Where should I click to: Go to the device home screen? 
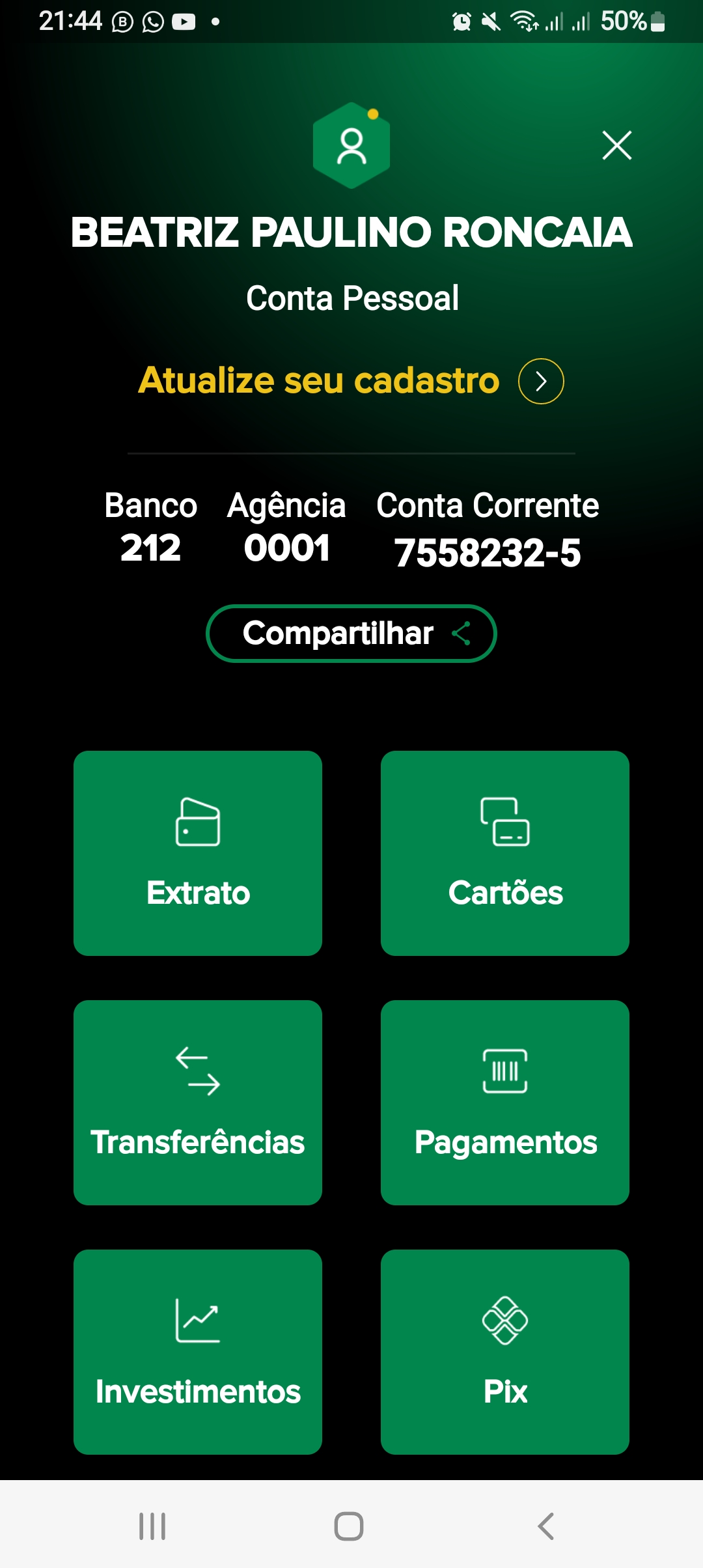[x=349, y=1526]
